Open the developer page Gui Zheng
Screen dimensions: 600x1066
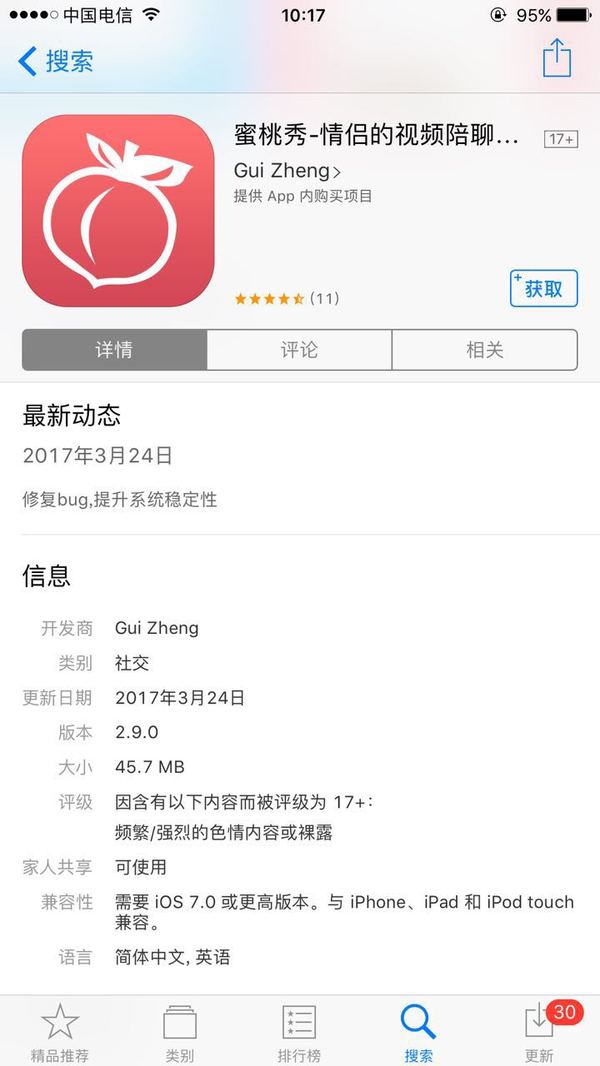287,170
